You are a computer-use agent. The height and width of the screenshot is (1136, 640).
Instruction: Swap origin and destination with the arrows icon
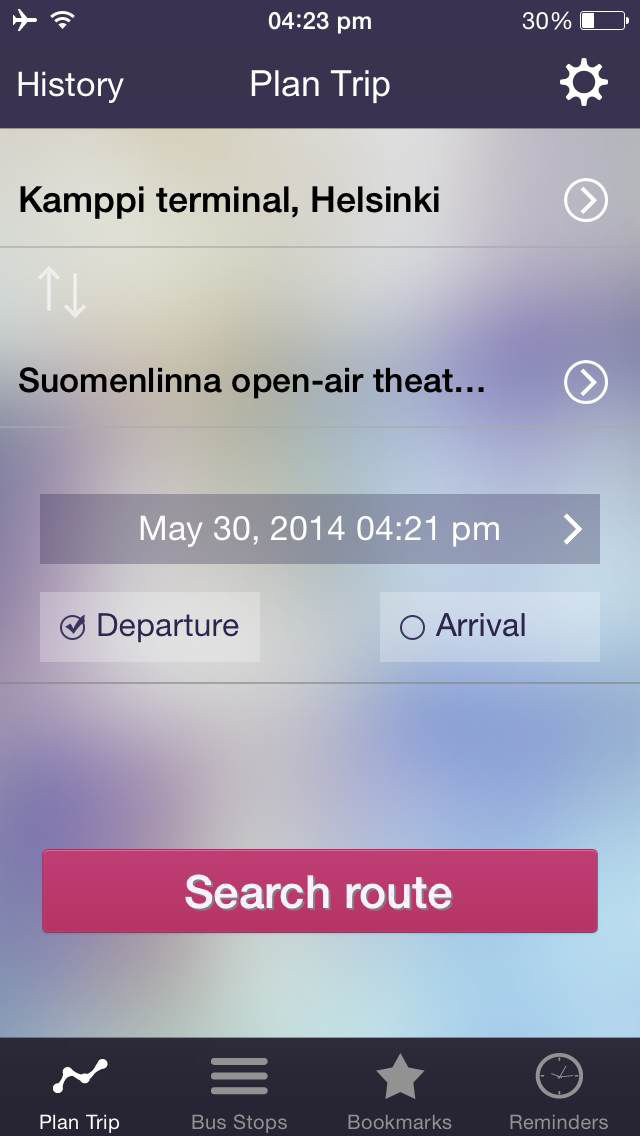tap(62, 291)
